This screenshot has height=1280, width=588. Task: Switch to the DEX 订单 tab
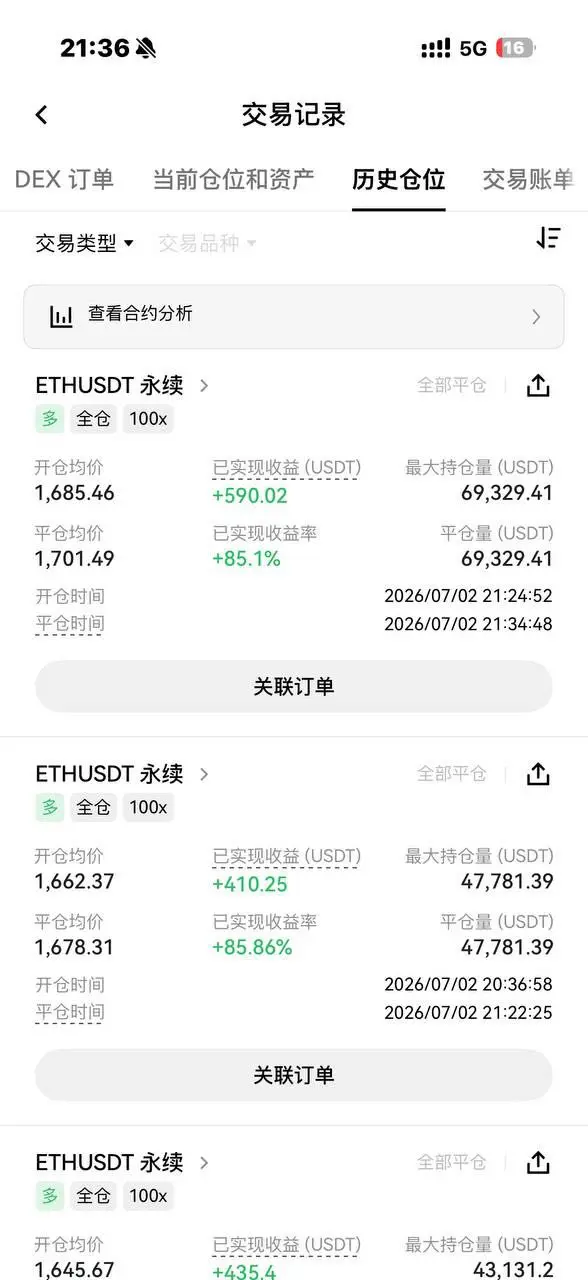pos(64,180)
